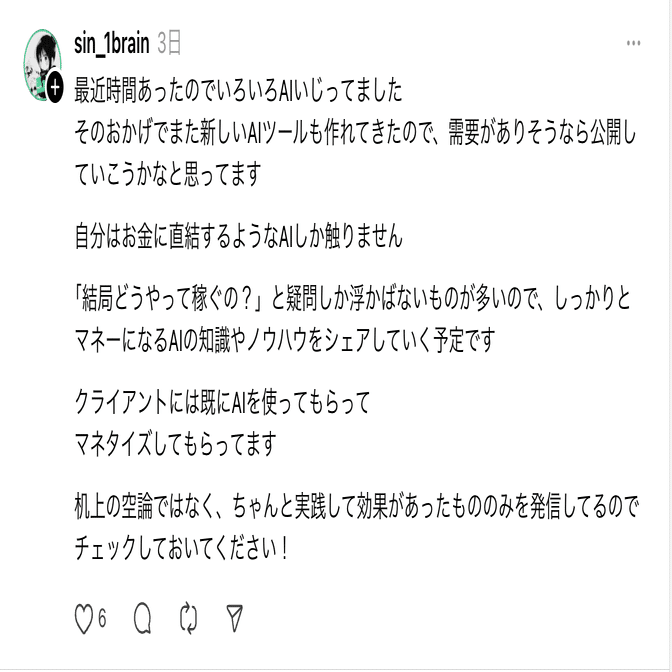This screenshot has height=672, width=672.
Task: Repost this thread
Action: [189, 619]
